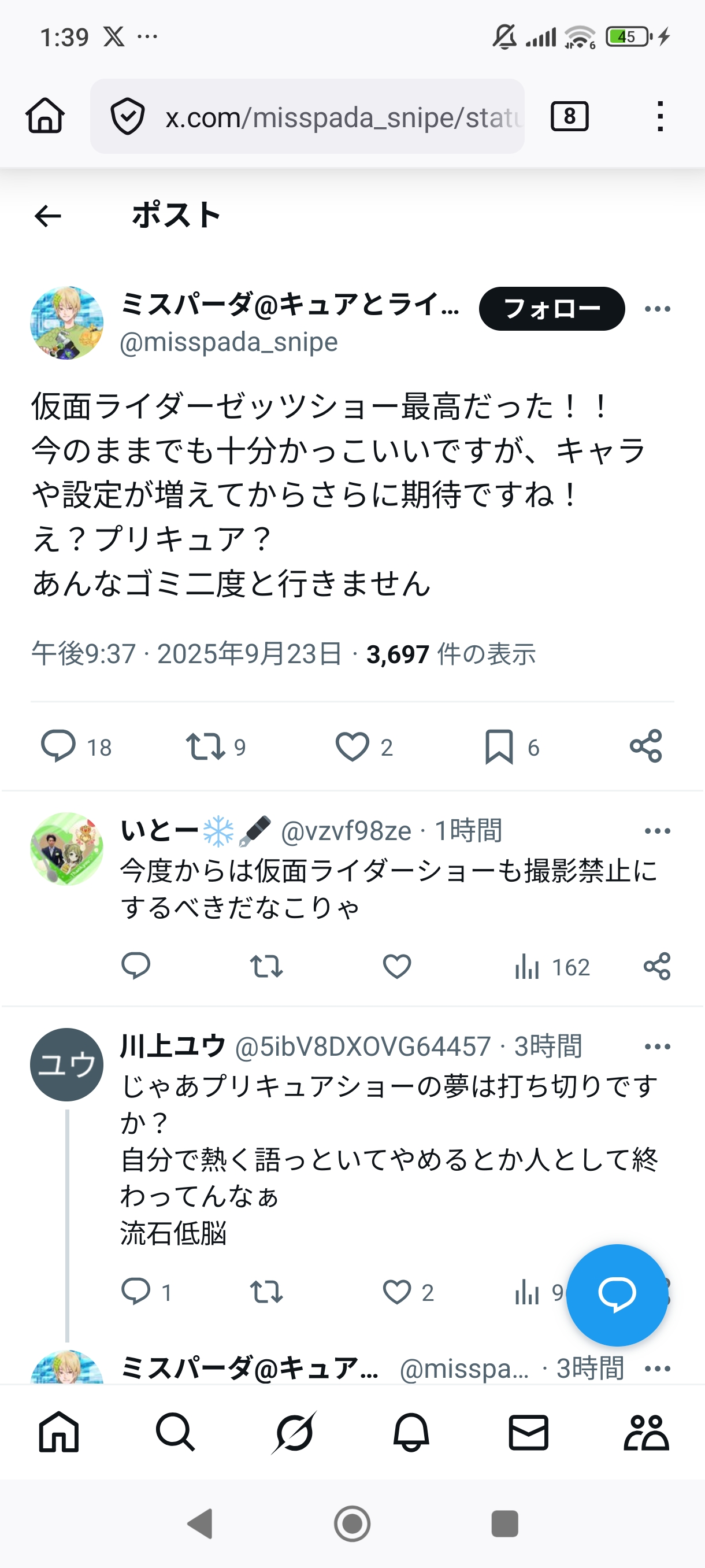Open more options on 川上ユウ's reply

click(657, 1046)
